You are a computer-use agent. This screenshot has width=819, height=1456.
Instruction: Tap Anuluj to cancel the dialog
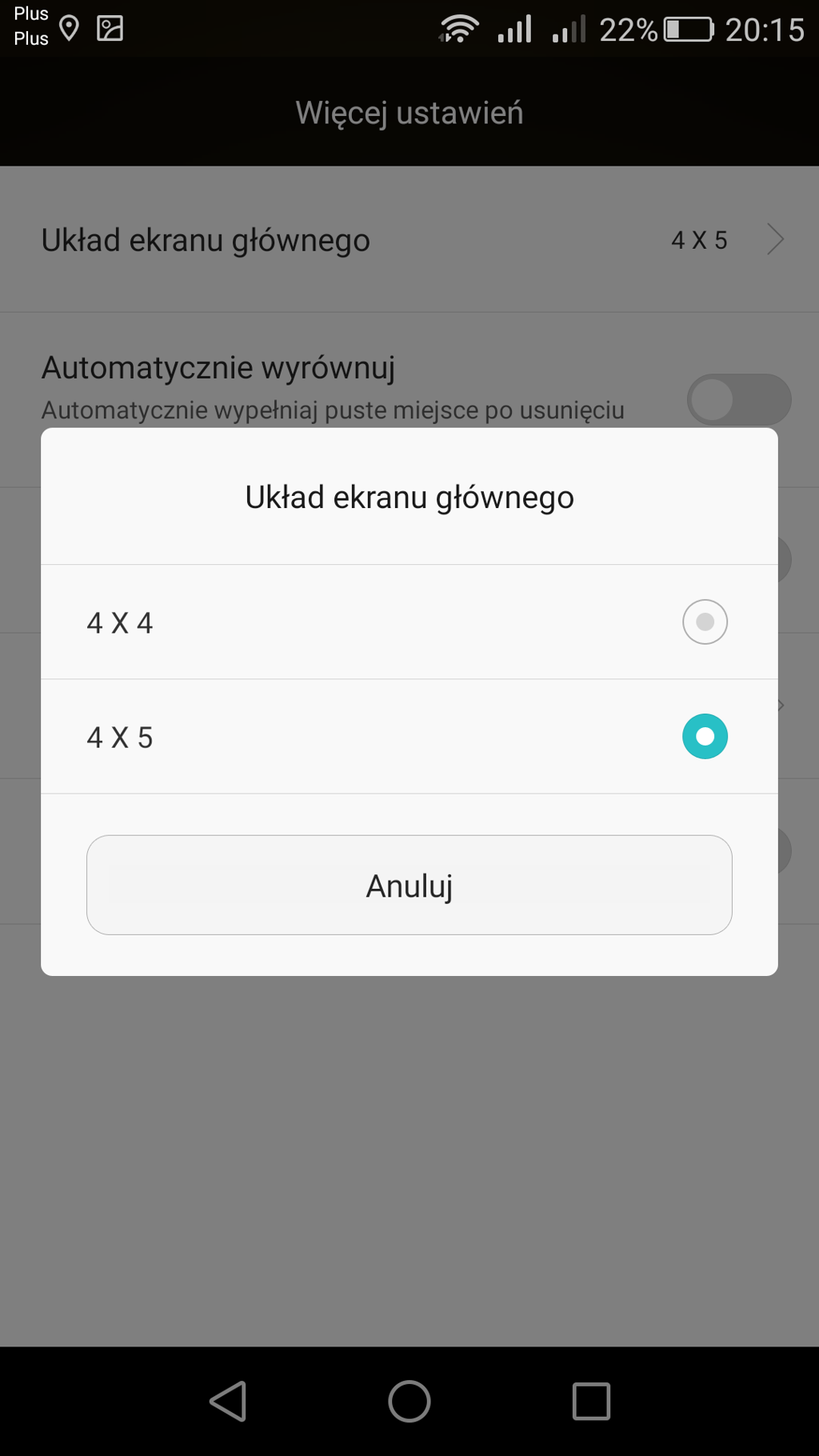(x=409, y=885)
